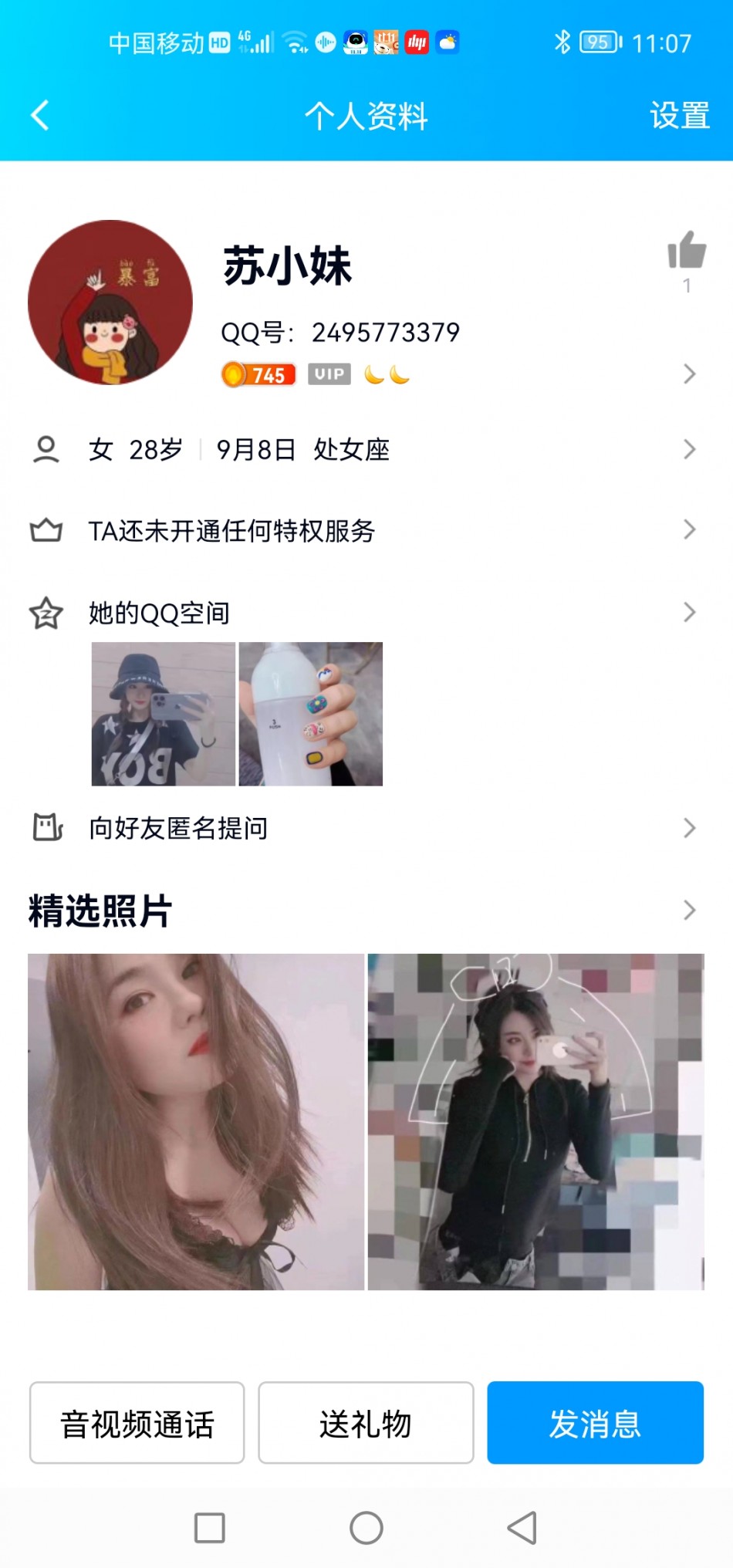This screenshot has width=733, height=1568.
Task: Open the long-haired portrait in 精选照片
Action: [x=196, y=1121]
